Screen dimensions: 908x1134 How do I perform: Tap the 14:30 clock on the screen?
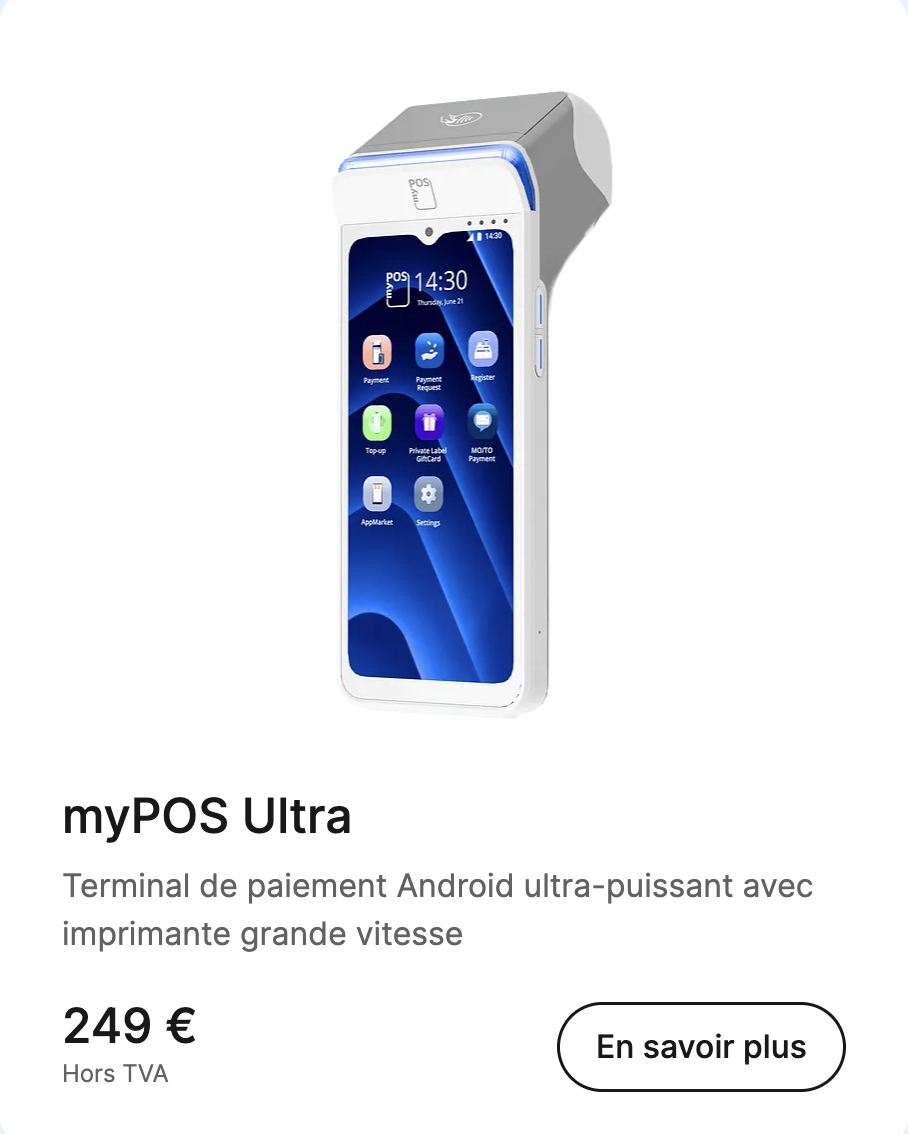443,281
